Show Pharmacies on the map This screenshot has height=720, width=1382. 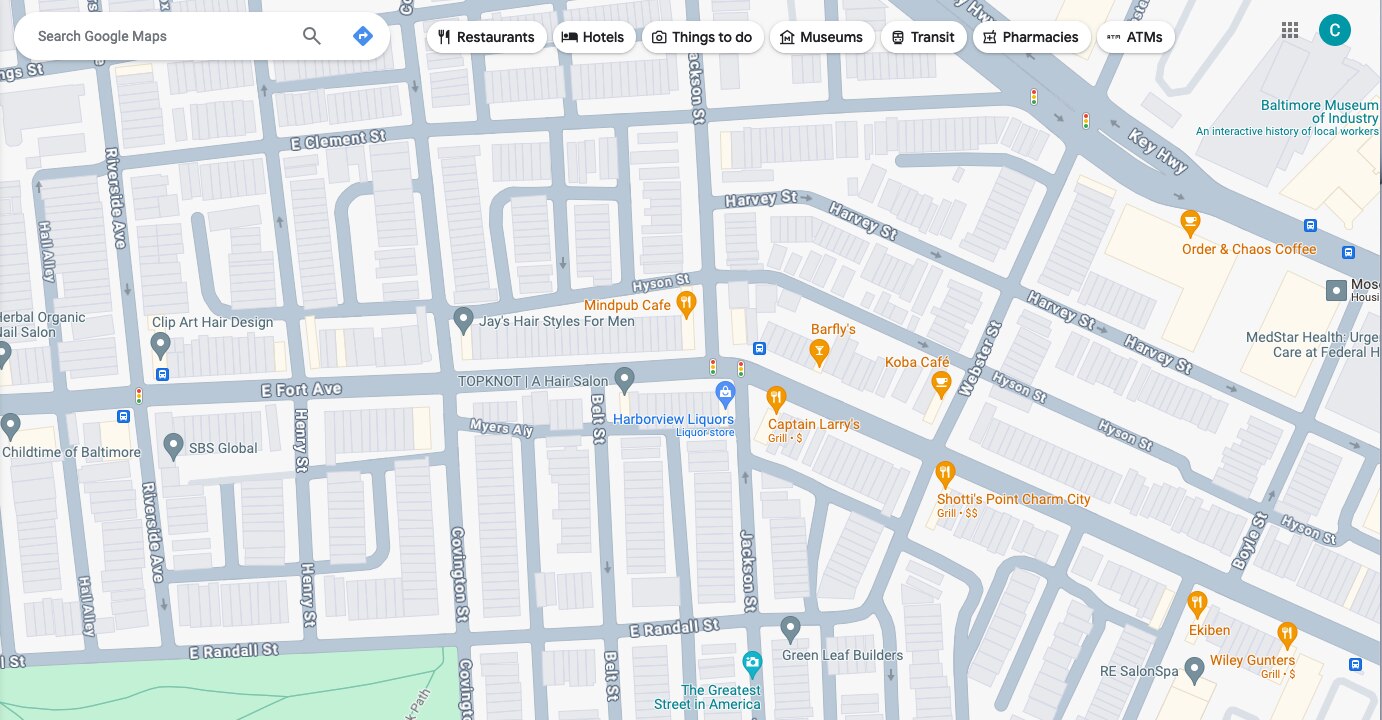[x=1030, y=37]
